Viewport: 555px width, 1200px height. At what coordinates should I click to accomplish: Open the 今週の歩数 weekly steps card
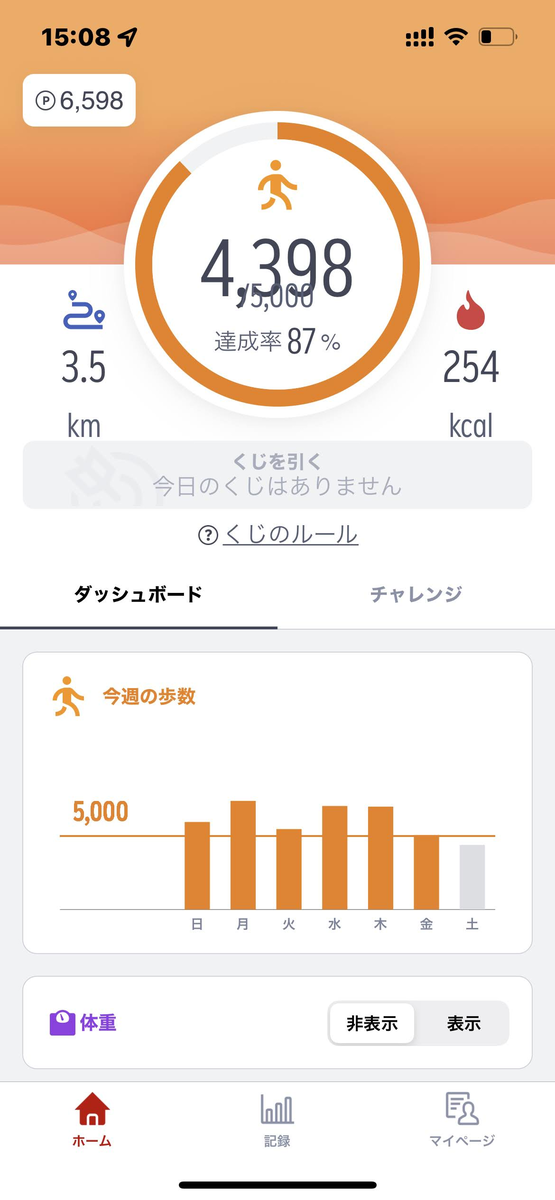pos(277,803)
